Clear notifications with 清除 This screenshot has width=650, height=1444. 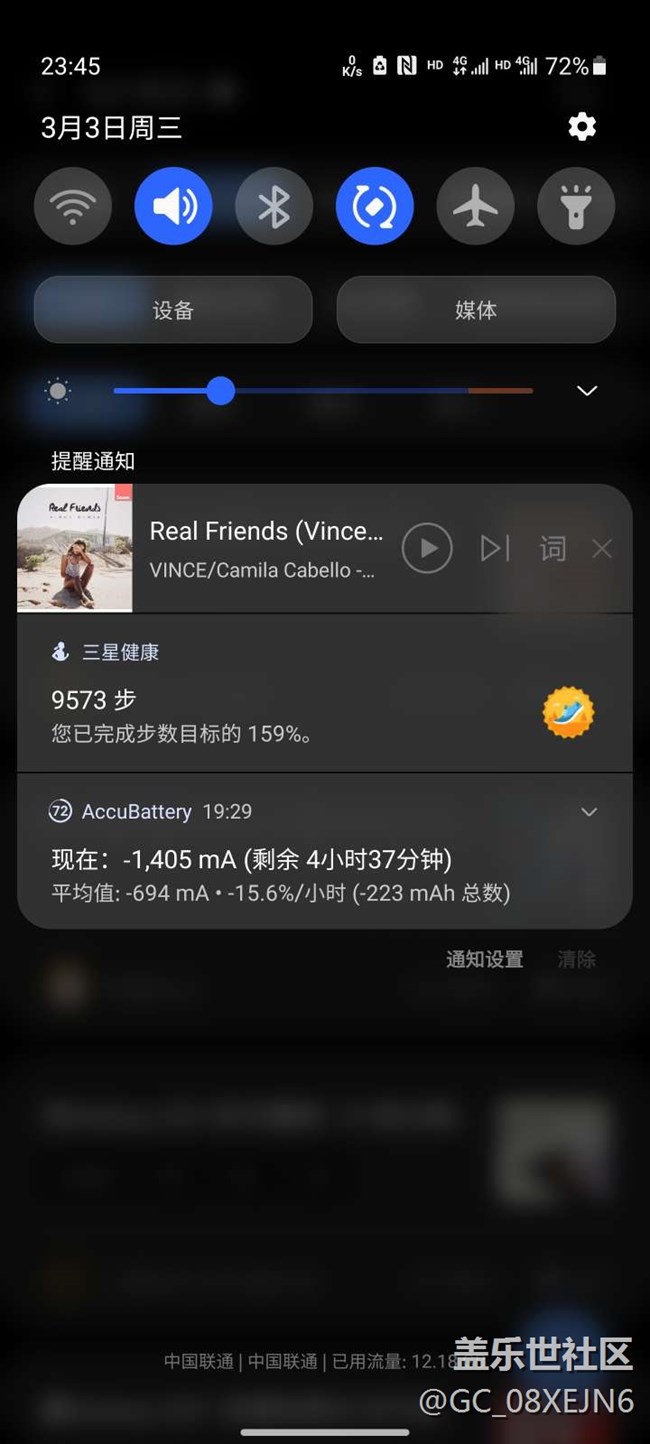click(576, 959)
